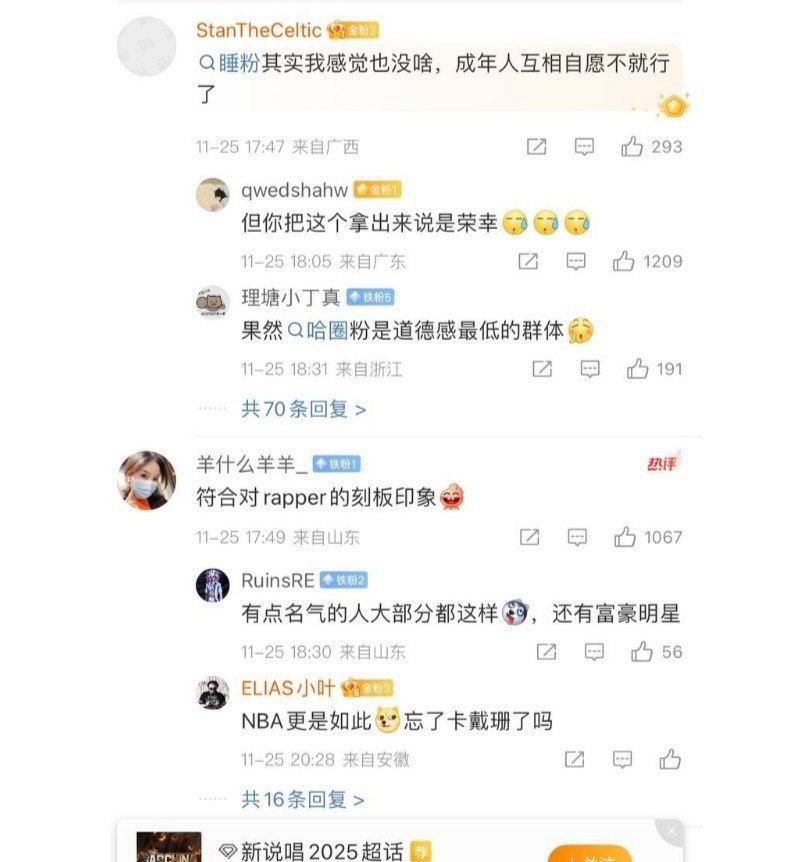Reply to ELIAS小叶's comment
Image resolution: width=800 pixels, height=862 pixels.
coord(621,759)
